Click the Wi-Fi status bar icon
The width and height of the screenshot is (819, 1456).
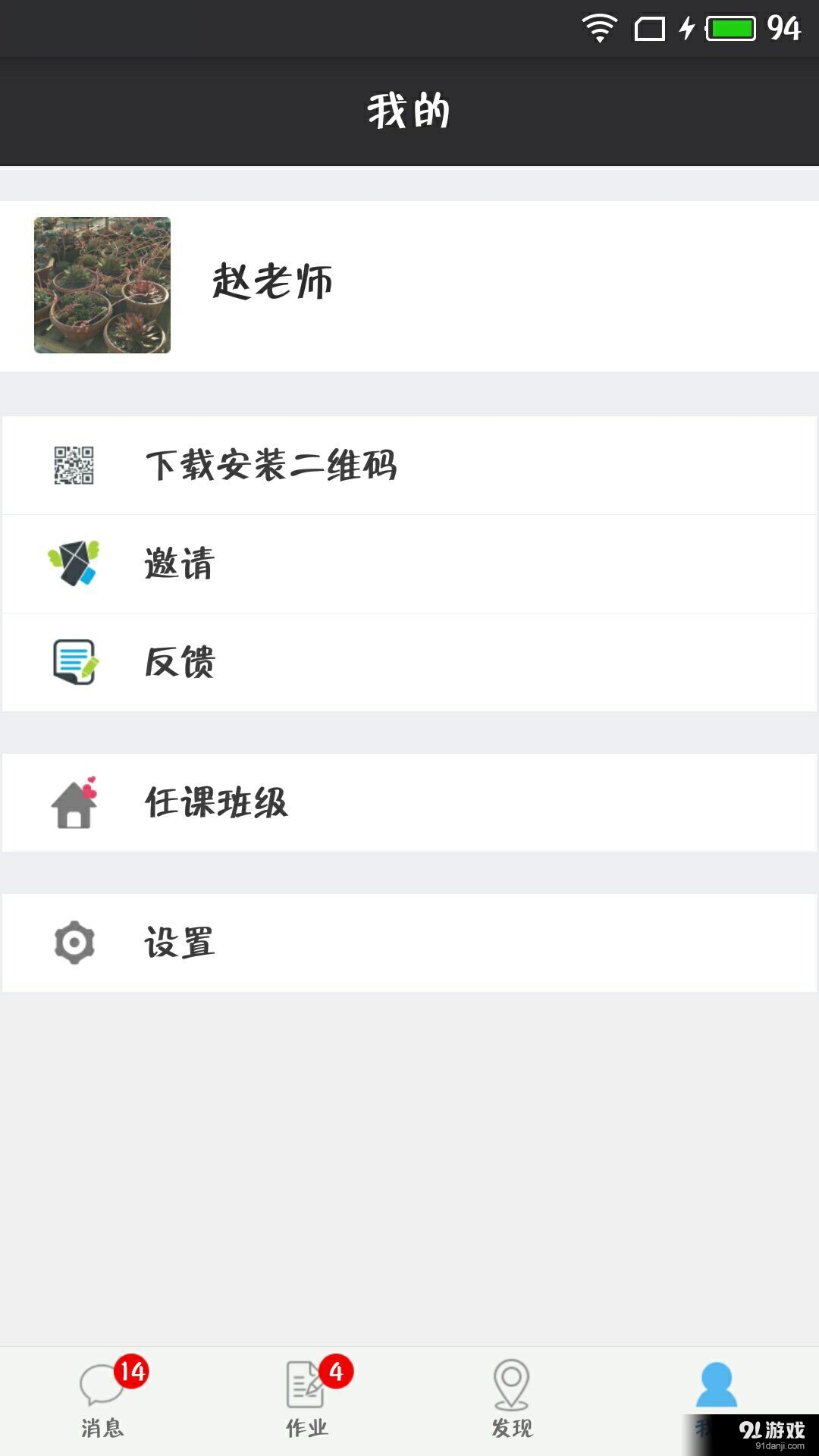pyautogui.click(x=599, y=28)
